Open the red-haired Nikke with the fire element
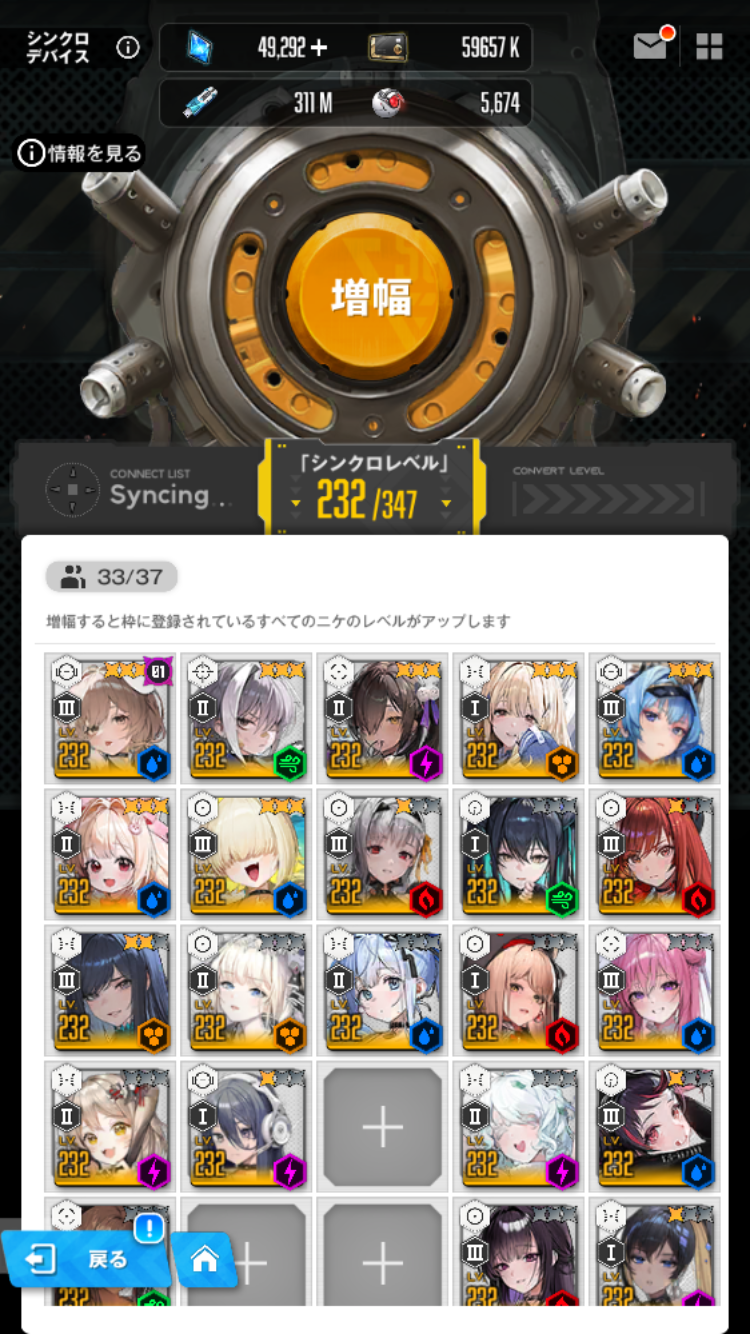The image size is (750, 1334). click(654, 854)
